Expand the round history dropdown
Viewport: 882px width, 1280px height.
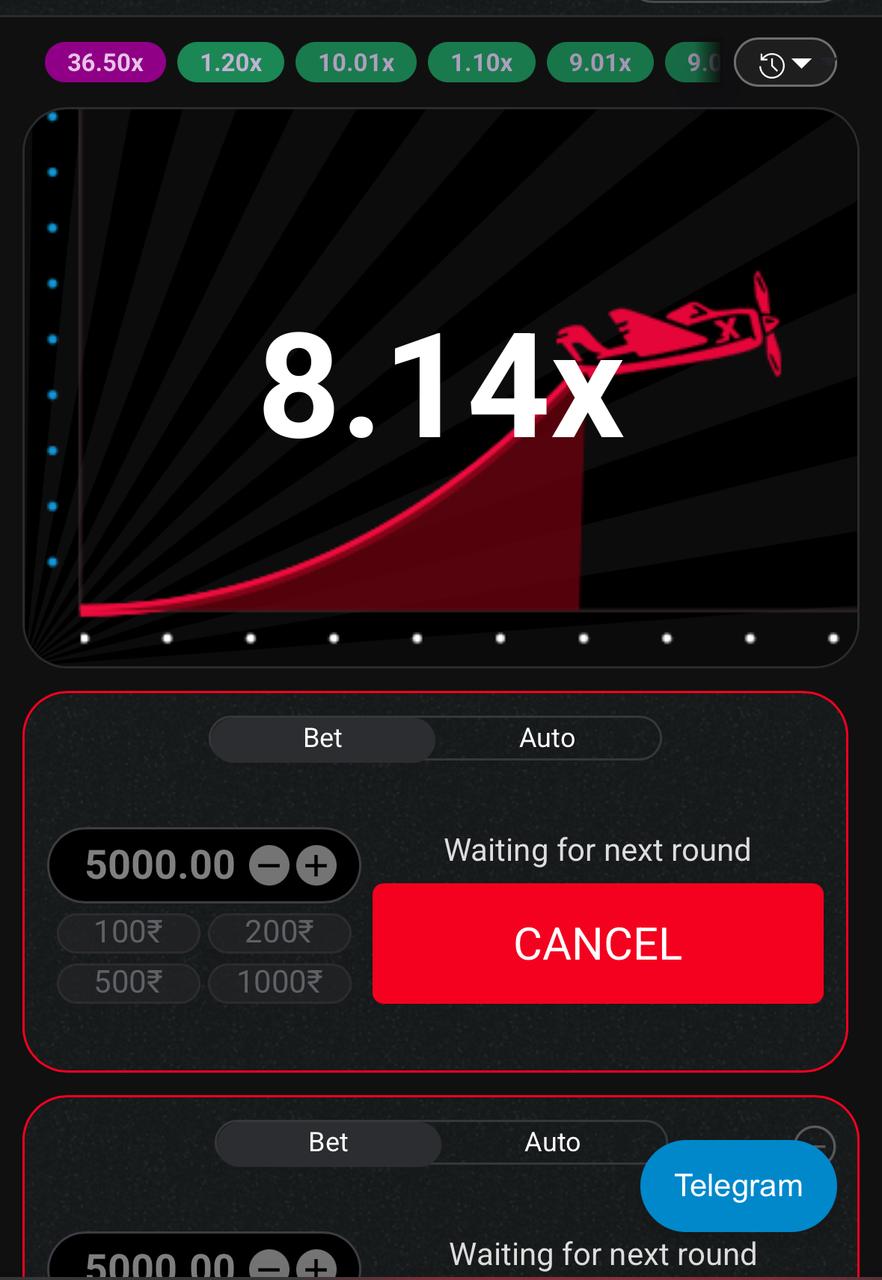pyautogui.click(x=785, y=64)
